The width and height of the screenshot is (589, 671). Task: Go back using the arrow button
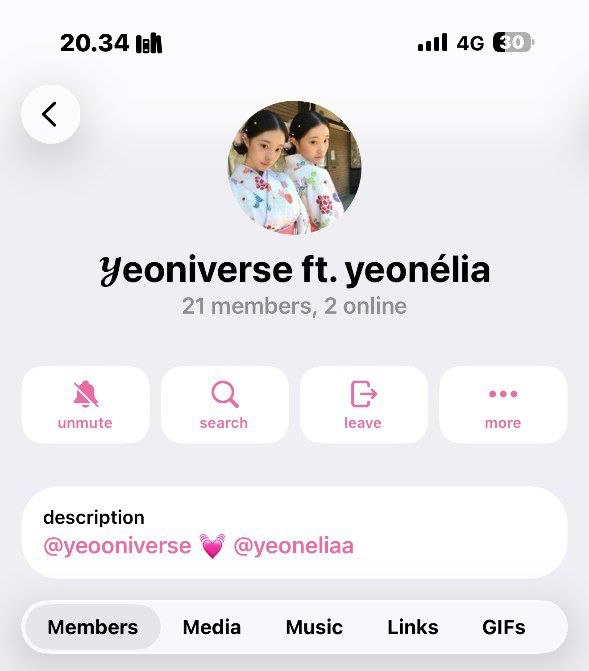pos(51,114)
